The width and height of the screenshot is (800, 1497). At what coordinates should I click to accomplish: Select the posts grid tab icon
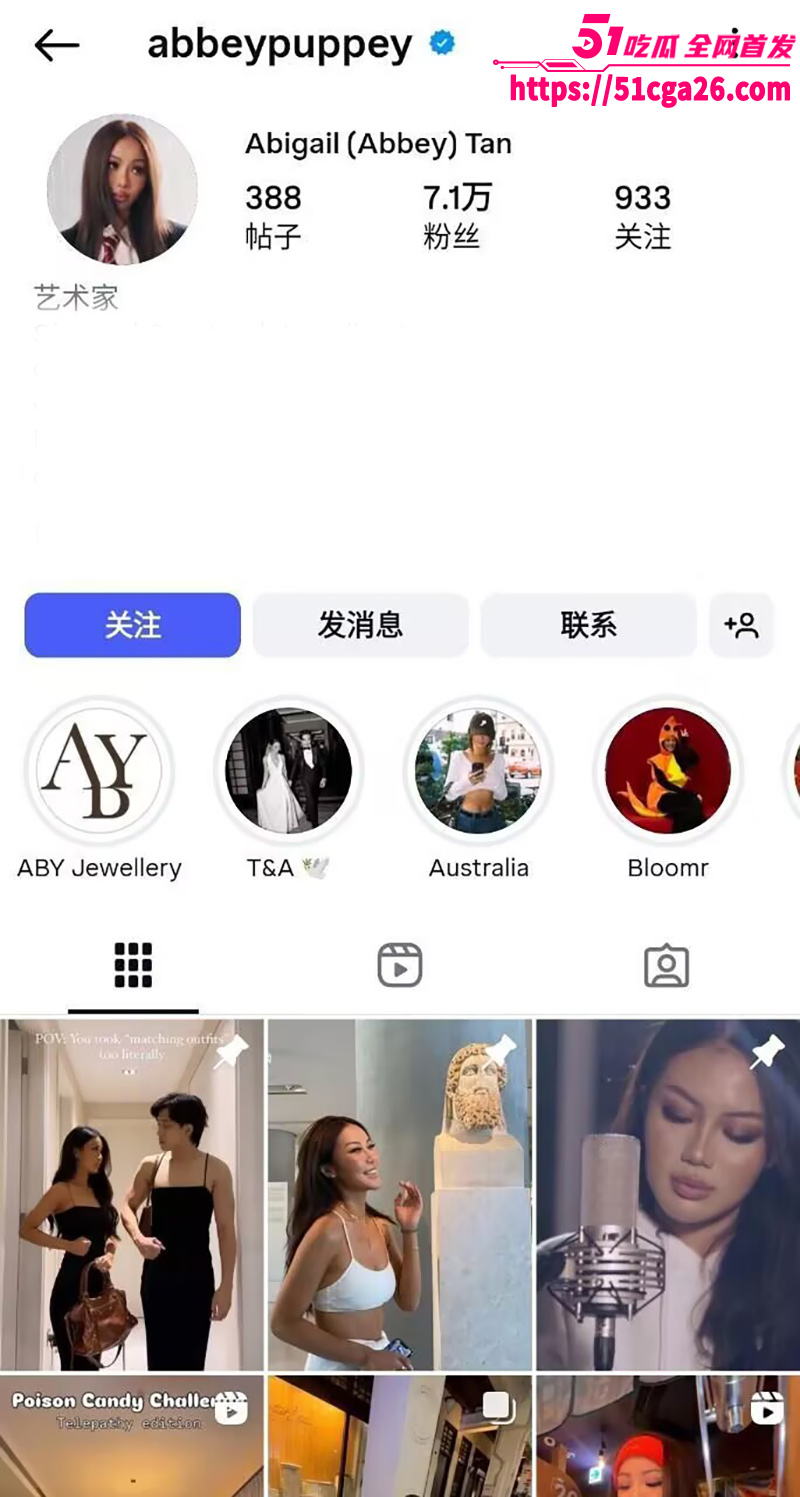[x=133, y=964]
